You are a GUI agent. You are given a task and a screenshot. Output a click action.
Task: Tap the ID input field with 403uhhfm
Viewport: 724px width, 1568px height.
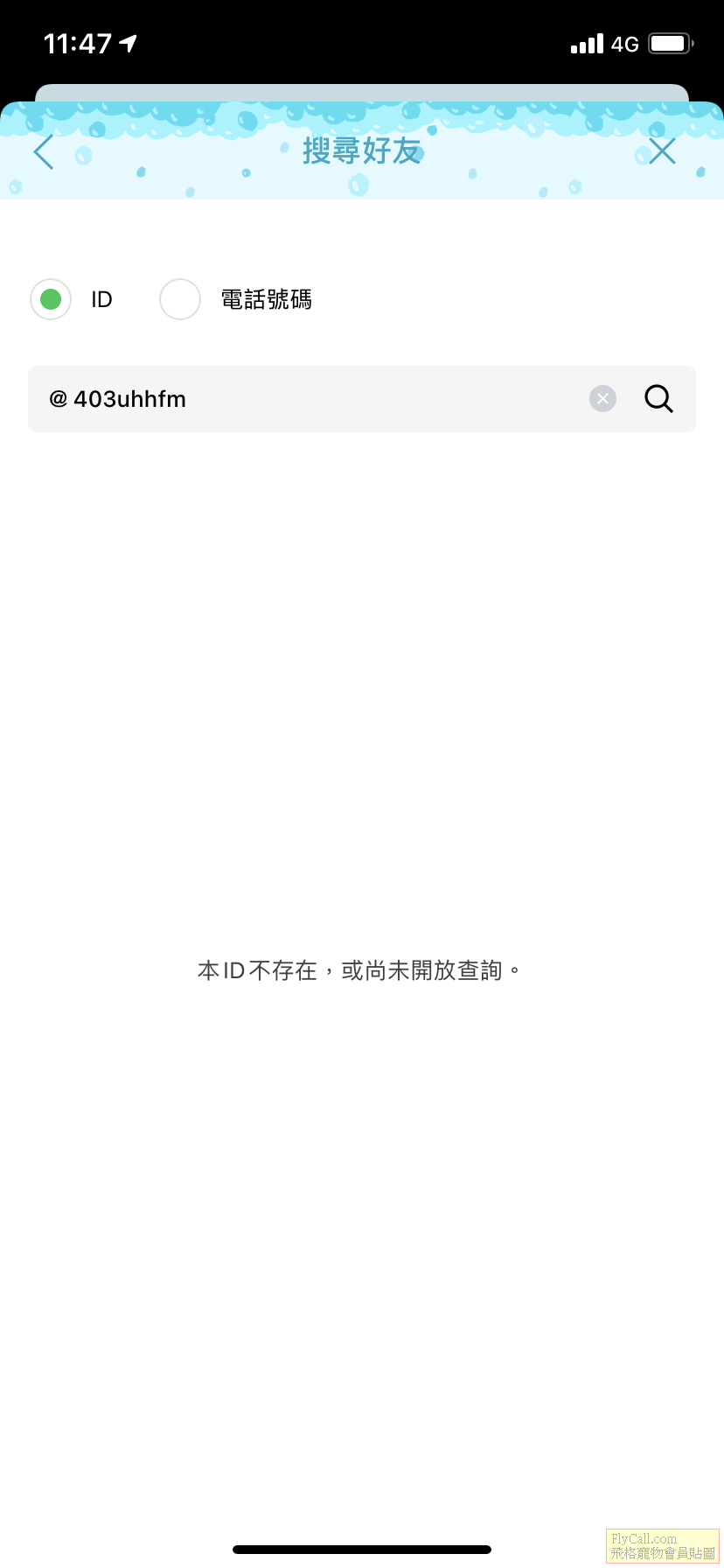(x=315, y=399)
